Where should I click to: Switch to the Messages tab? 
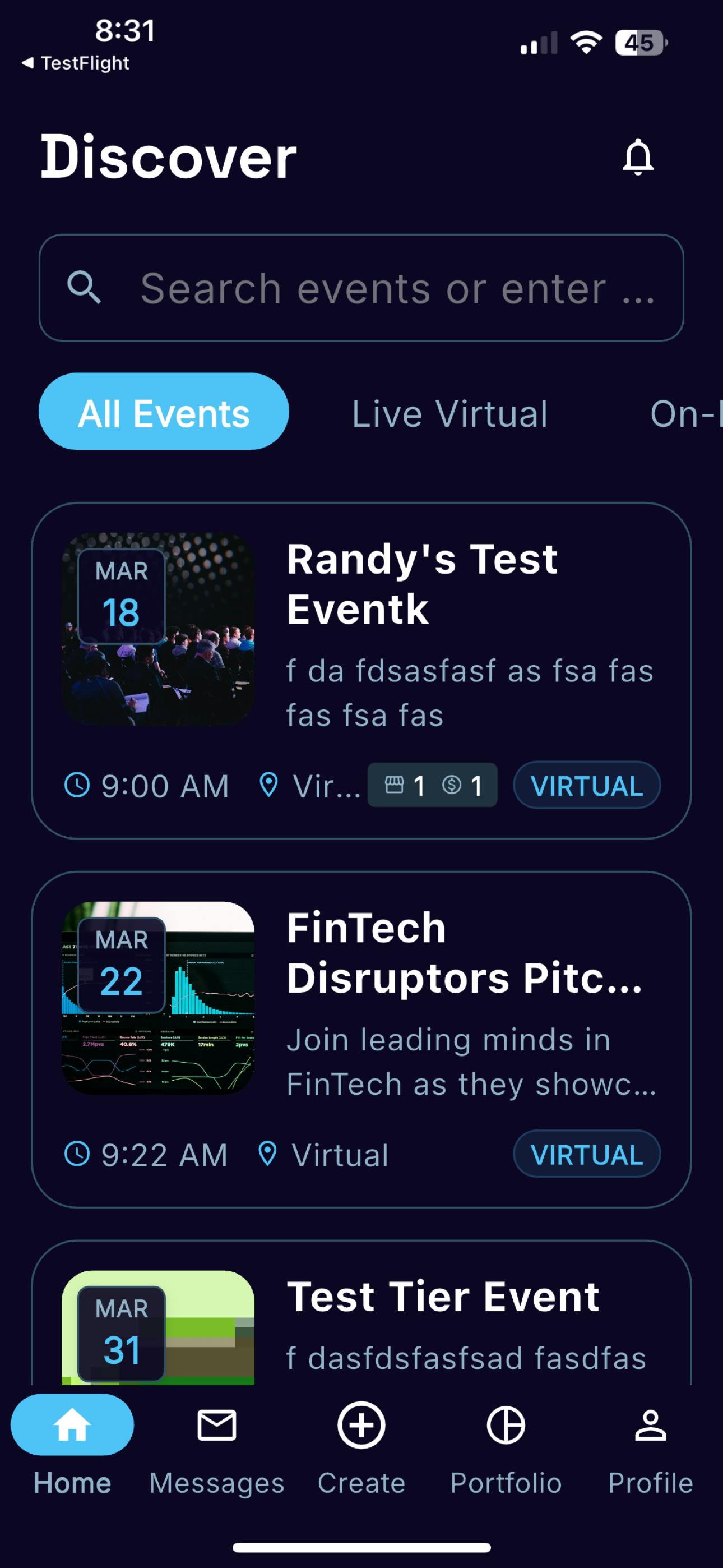point(217,1446)
